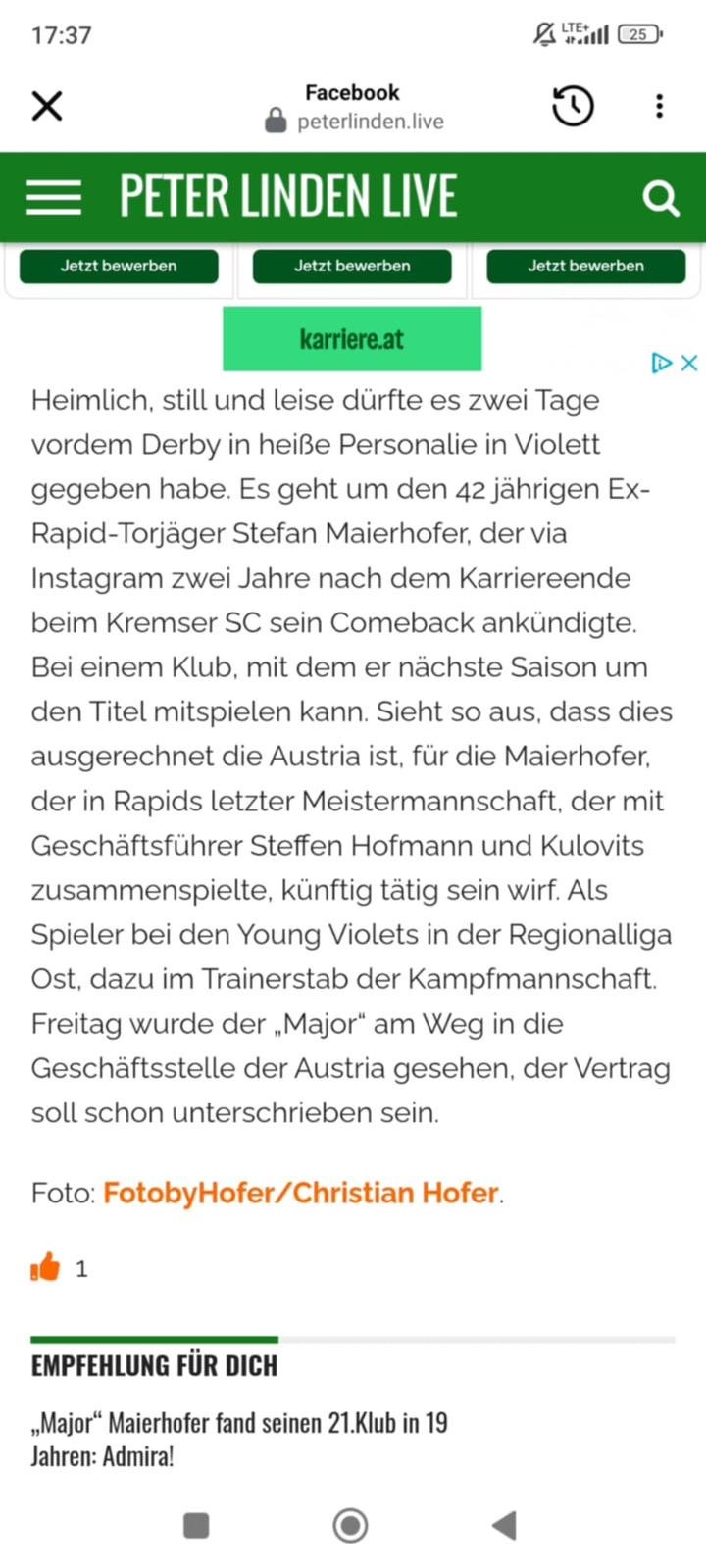Tap the leftmost Jetzt bewerben button

119,266
